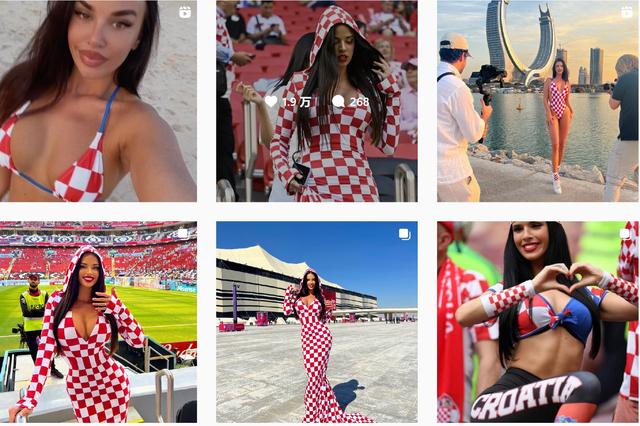
Task: Select the heart hand gesture Croatia post
Action: click(x=537, y=322)
